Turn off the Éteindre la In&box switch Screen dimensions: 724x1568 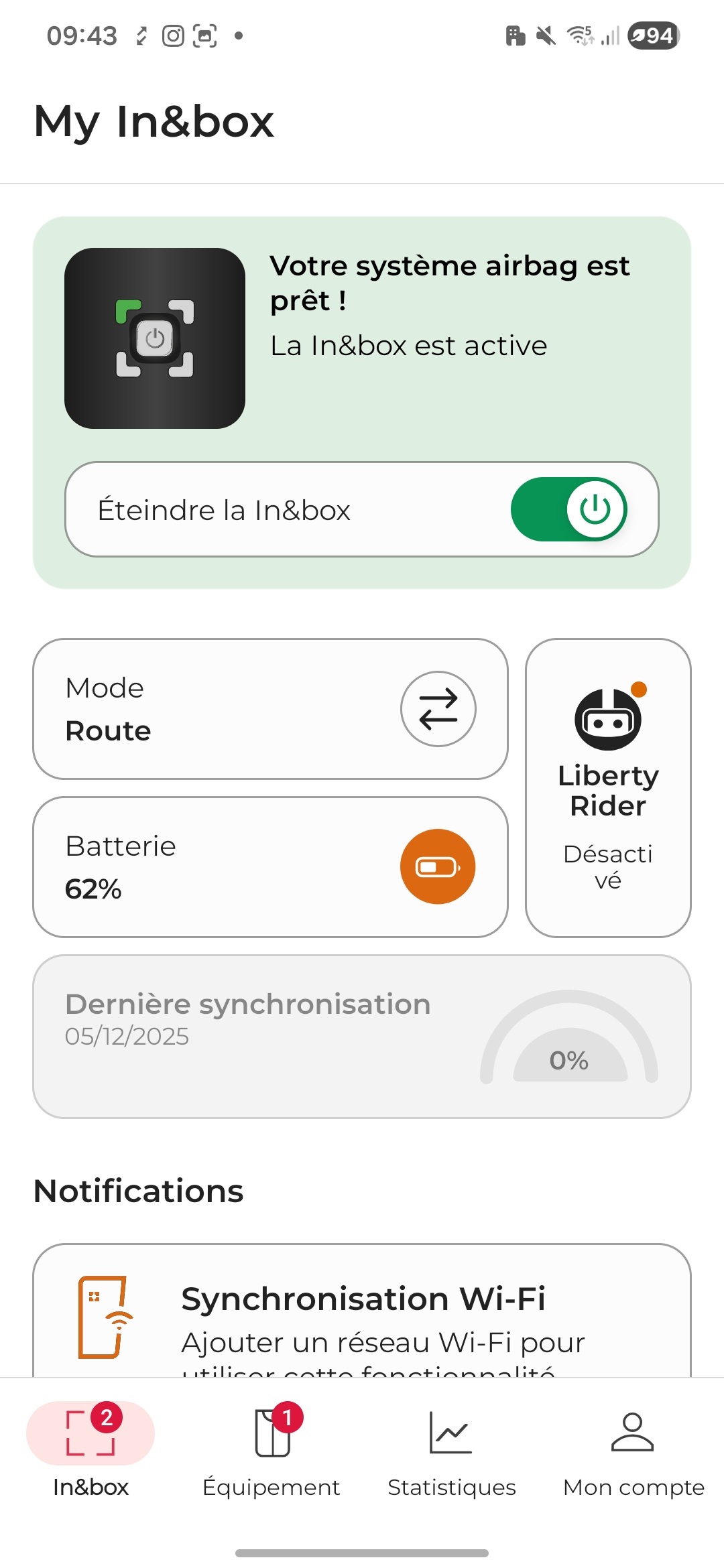click(570, 509)
